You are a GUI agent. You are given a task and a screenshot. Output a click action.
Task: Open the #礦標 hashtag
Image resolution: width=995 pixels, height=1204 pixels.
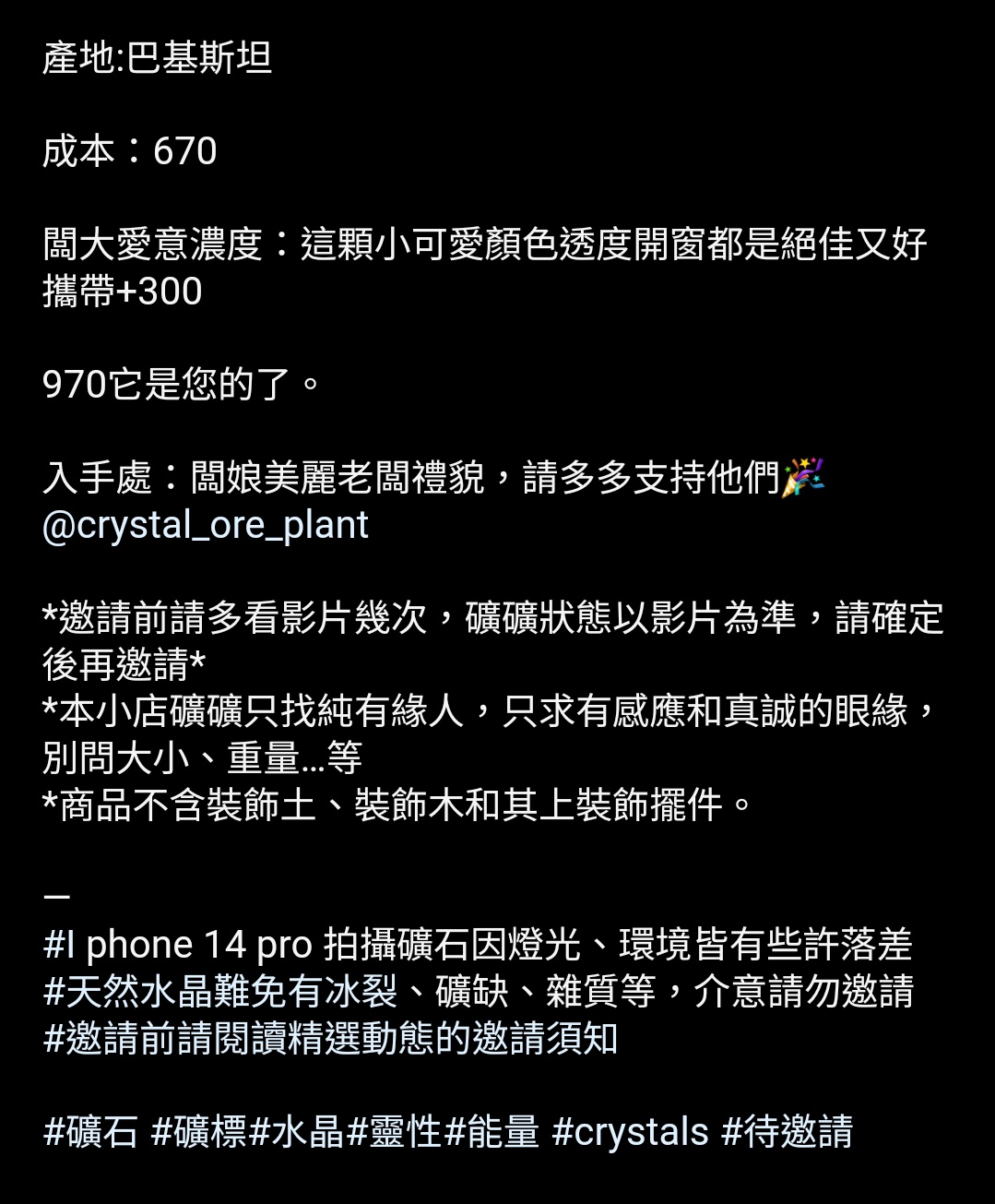click(199, 1132)
